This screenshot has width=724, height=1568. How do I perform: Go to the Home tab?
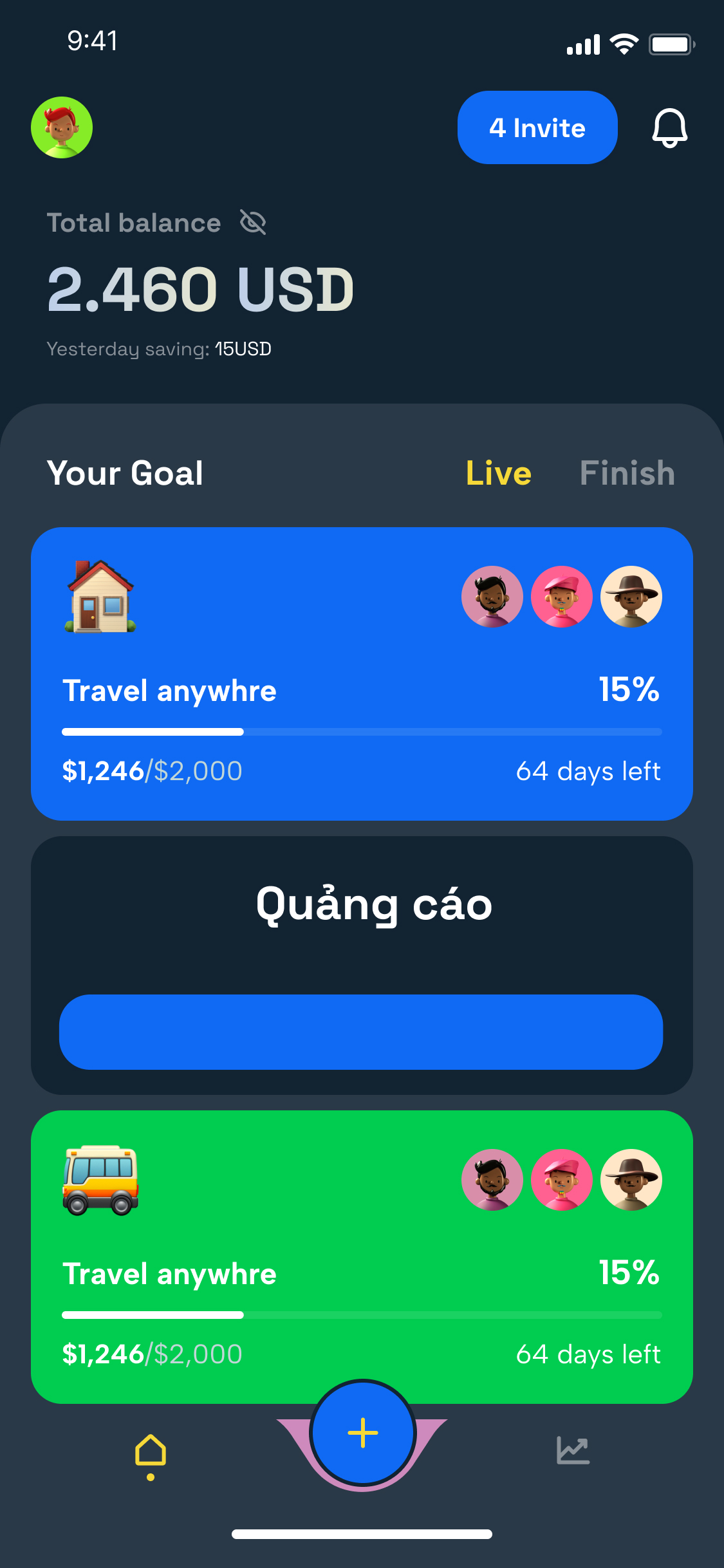[151, 1452]
